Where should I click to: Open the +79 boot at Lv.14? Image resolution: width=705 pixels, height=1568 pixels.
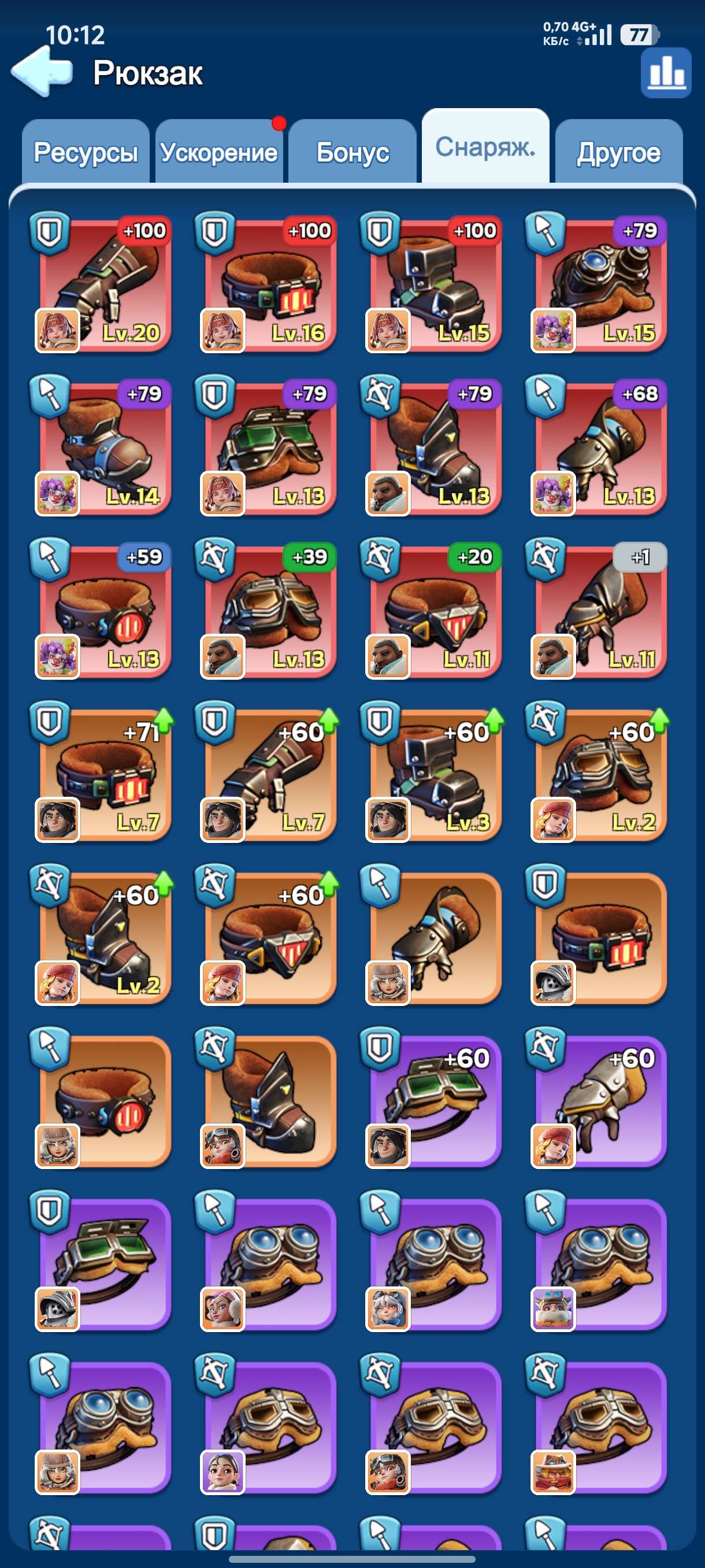tap(101, 446)
